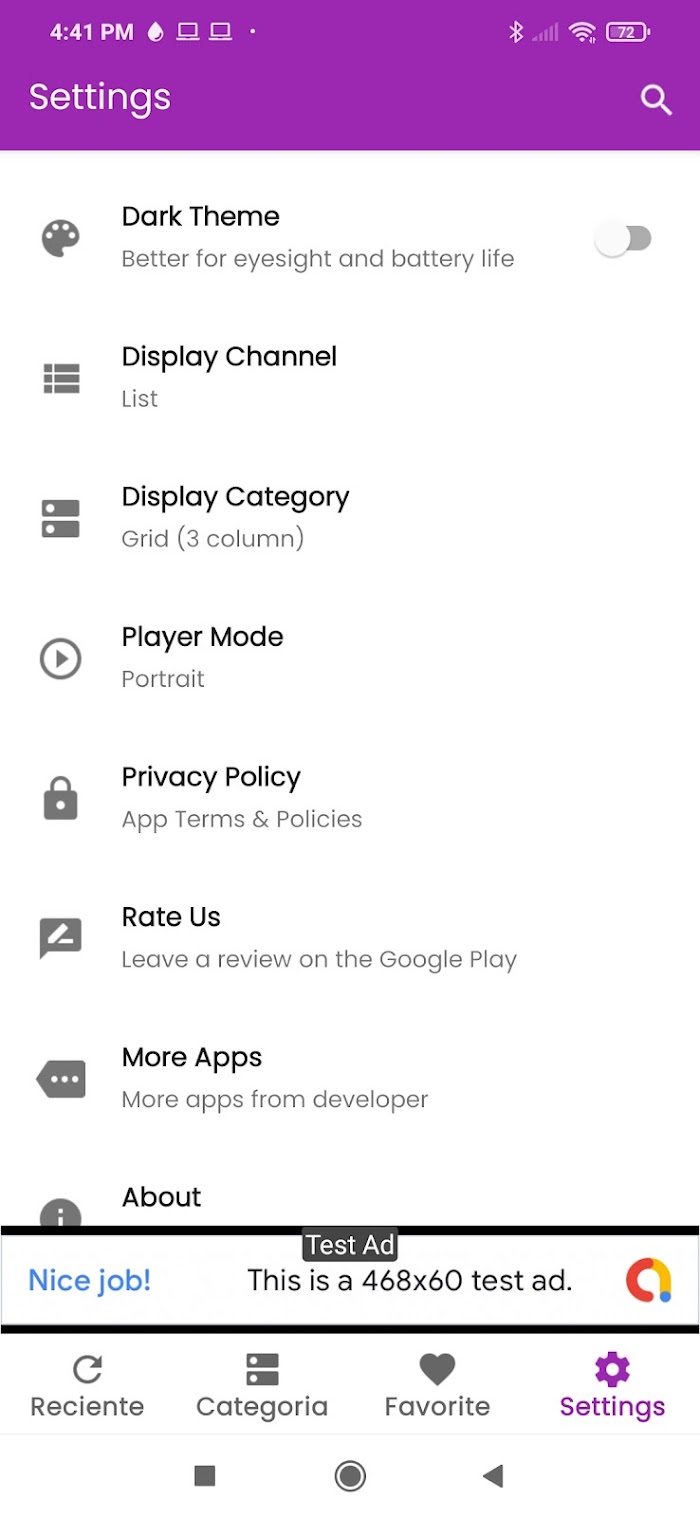View the Privacy Policy
This screenshot has width=700, height=1518.
click(x=350, y=798)
